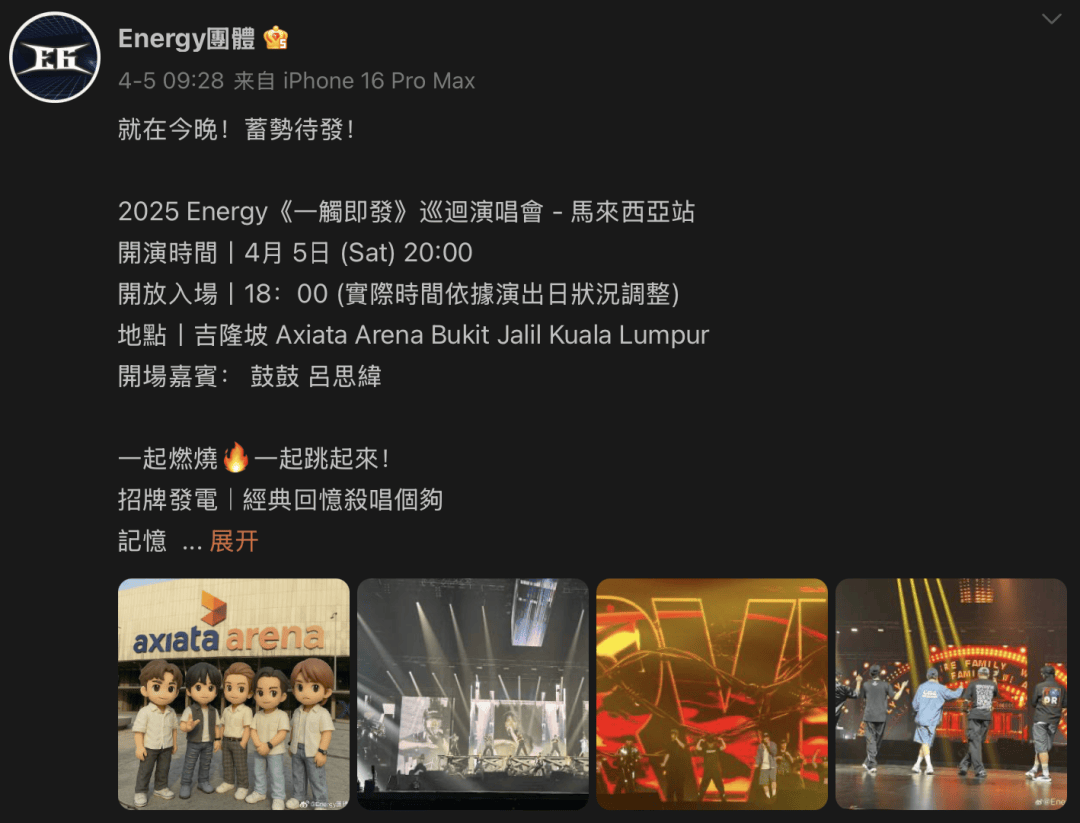
Task: Open the Energy團體 profile avatar
Action: 55,57
